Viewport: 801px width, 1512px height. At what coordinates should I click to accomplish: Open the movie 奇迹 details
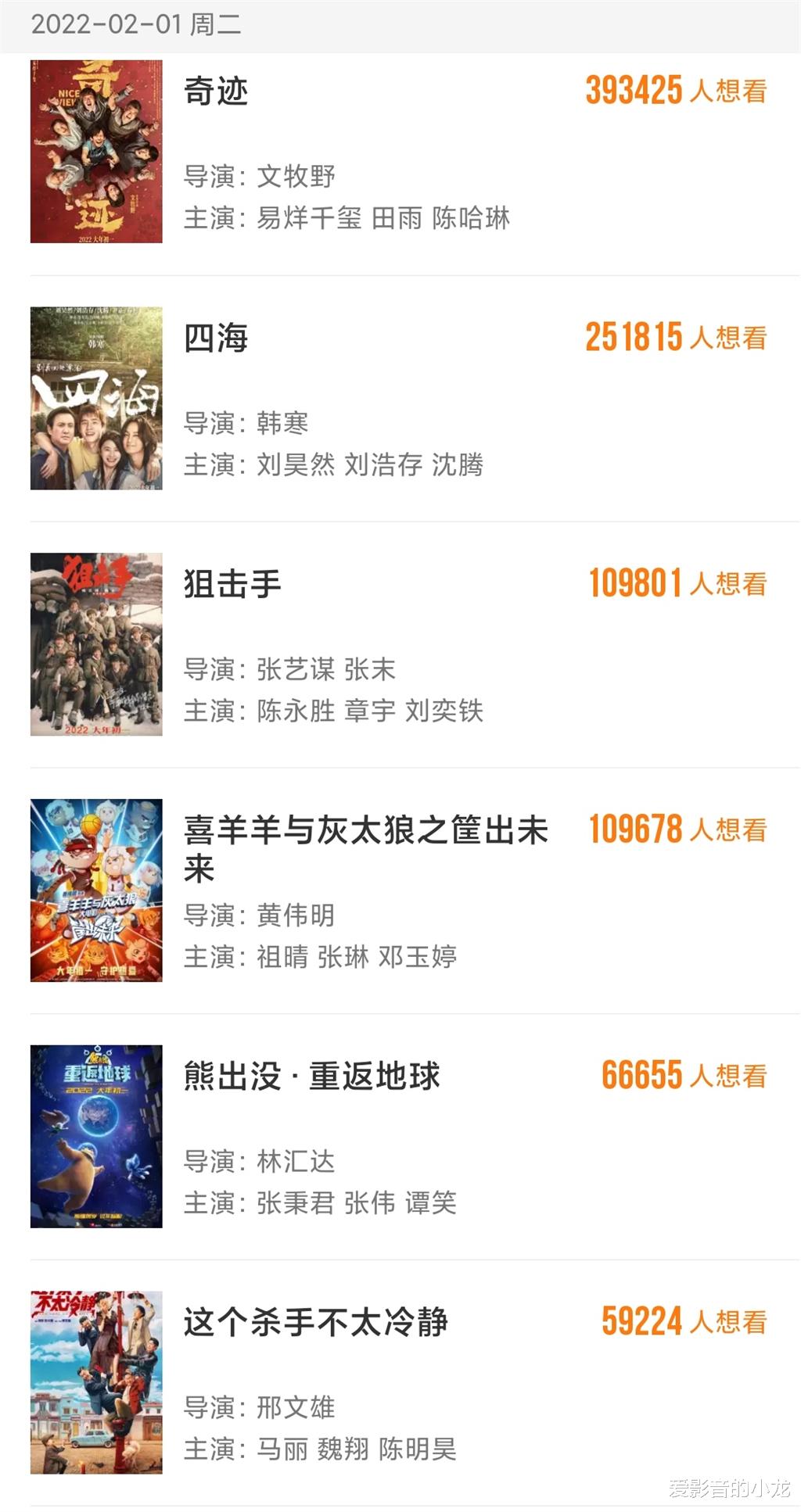216,92
